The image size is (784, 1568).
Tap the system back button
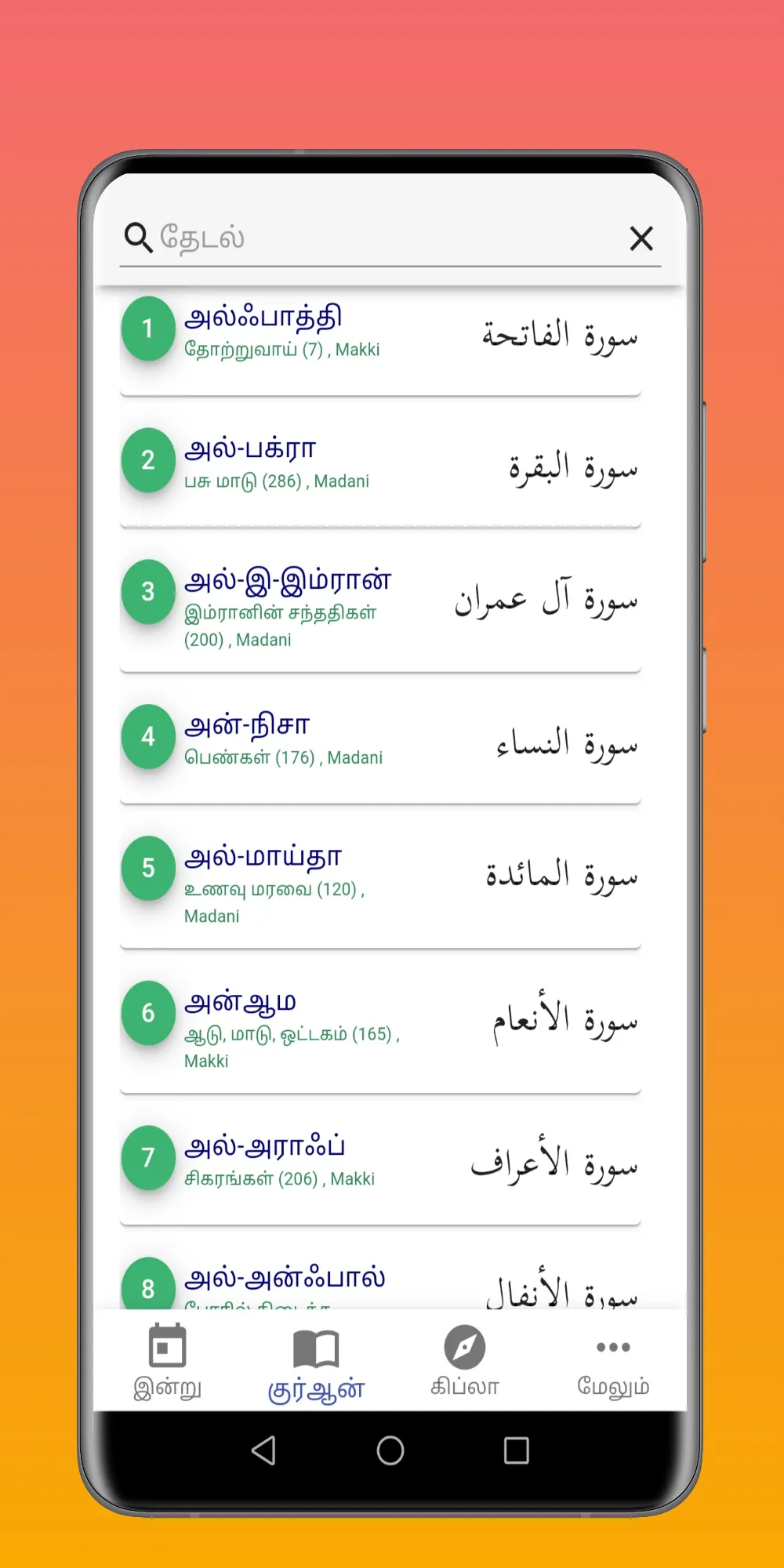(x=263, y=1450)
